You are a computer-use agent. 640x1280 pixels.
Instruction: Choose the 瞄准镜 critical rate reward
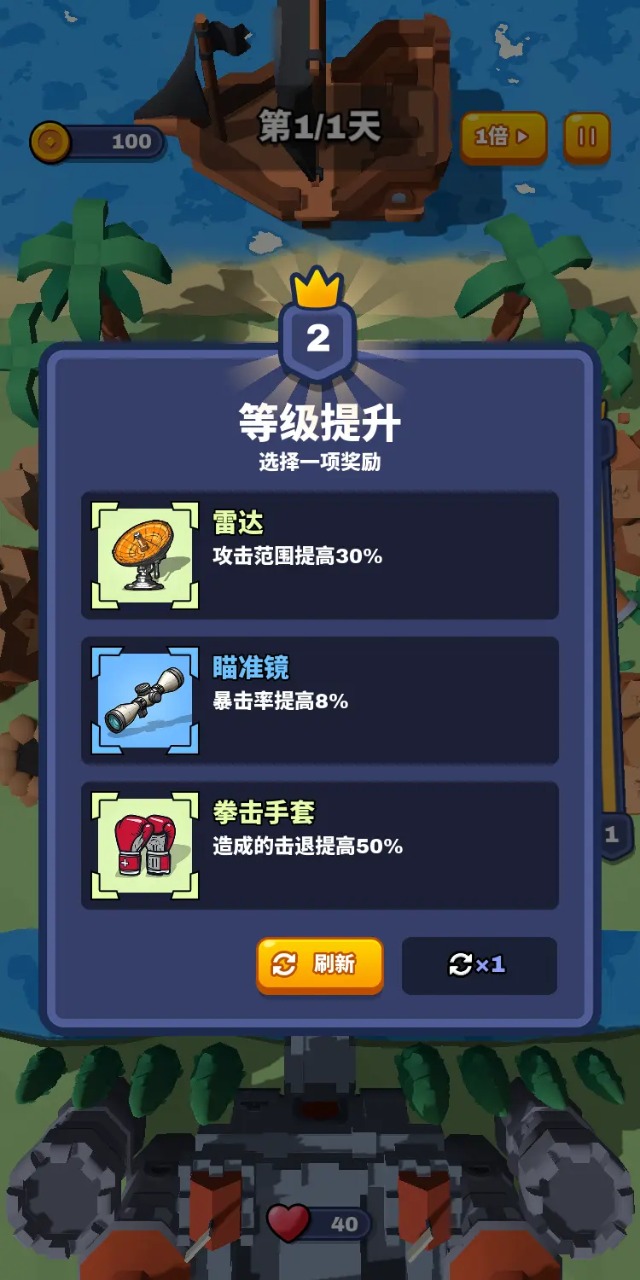coord(320,700)
